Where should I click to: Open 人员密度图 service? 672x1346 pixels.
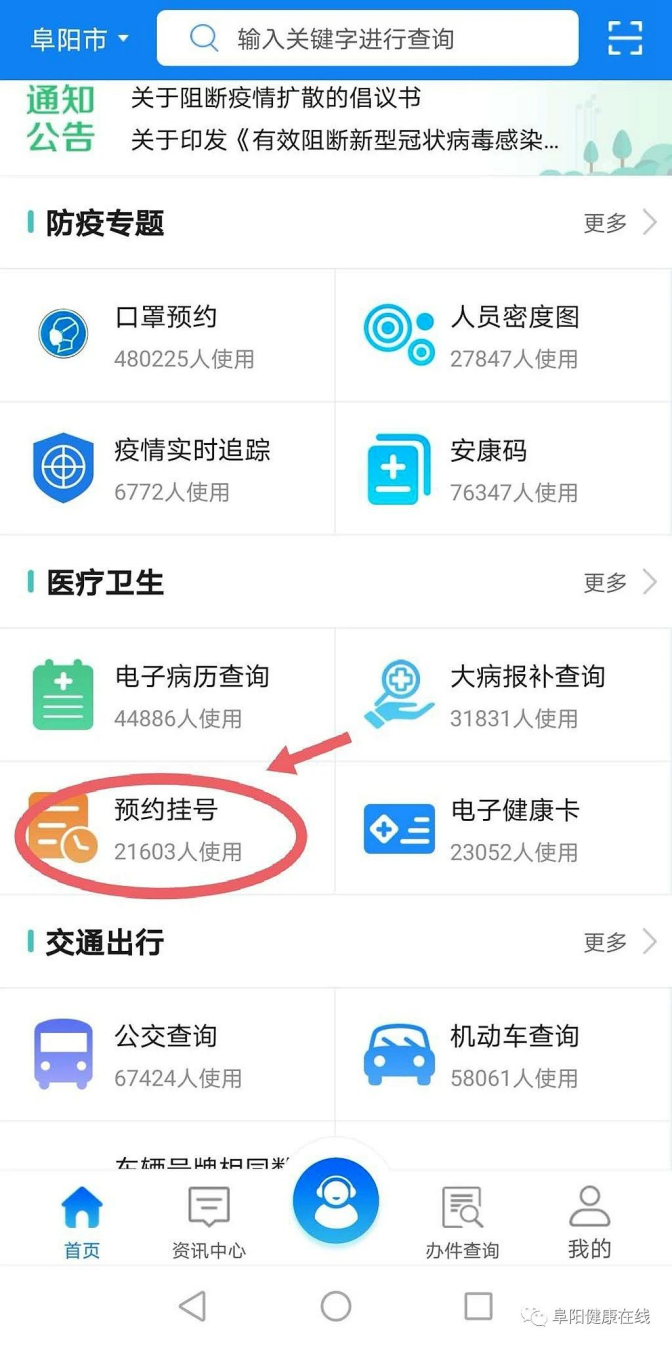(x=504, y=335)
